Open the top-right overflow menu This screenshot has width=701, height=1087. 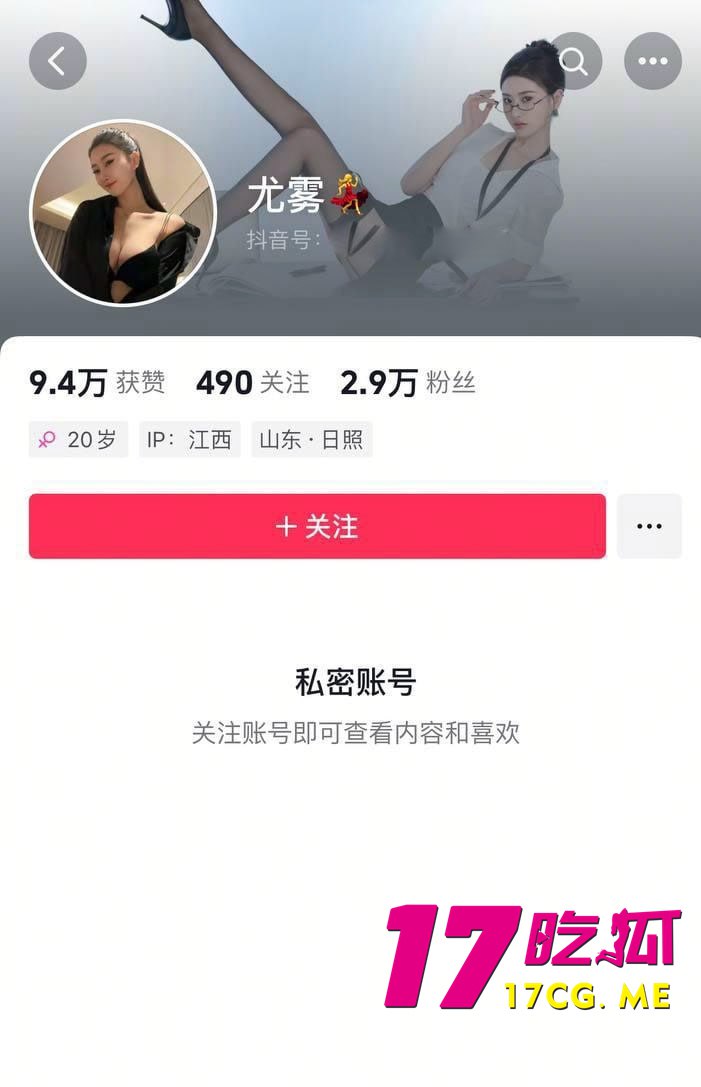(x=652, y=61)
